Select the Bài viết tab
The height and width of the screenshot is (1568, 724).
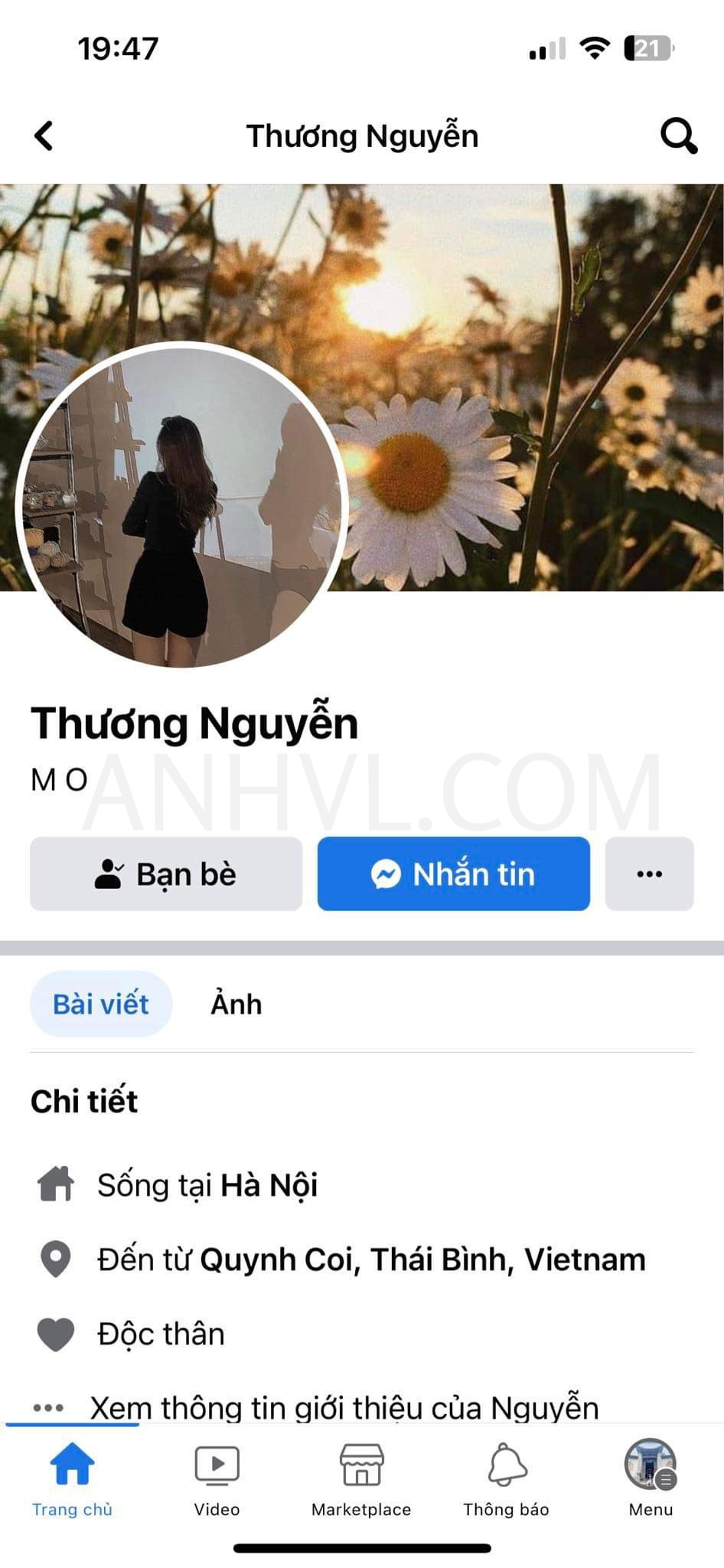click(101, 1004)
